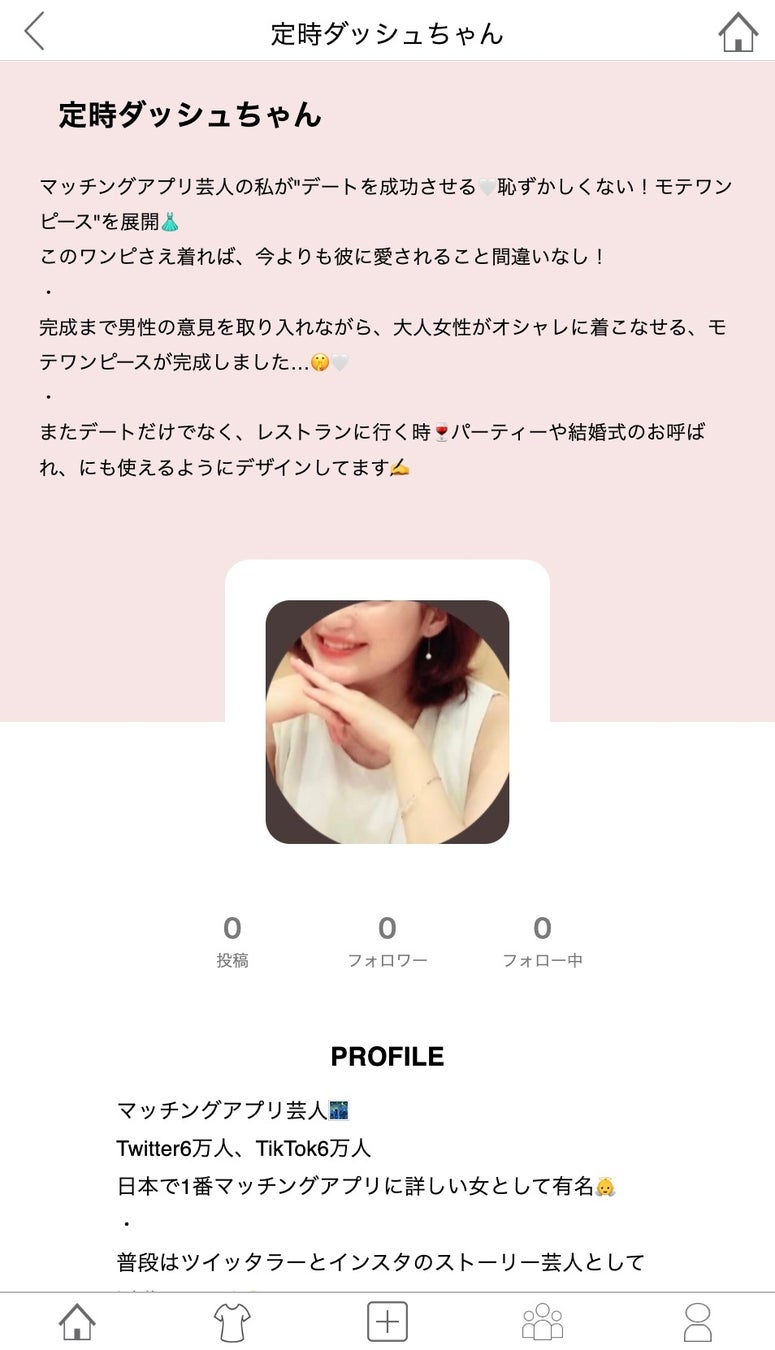Open the community people tab

tap(542, 1322)
